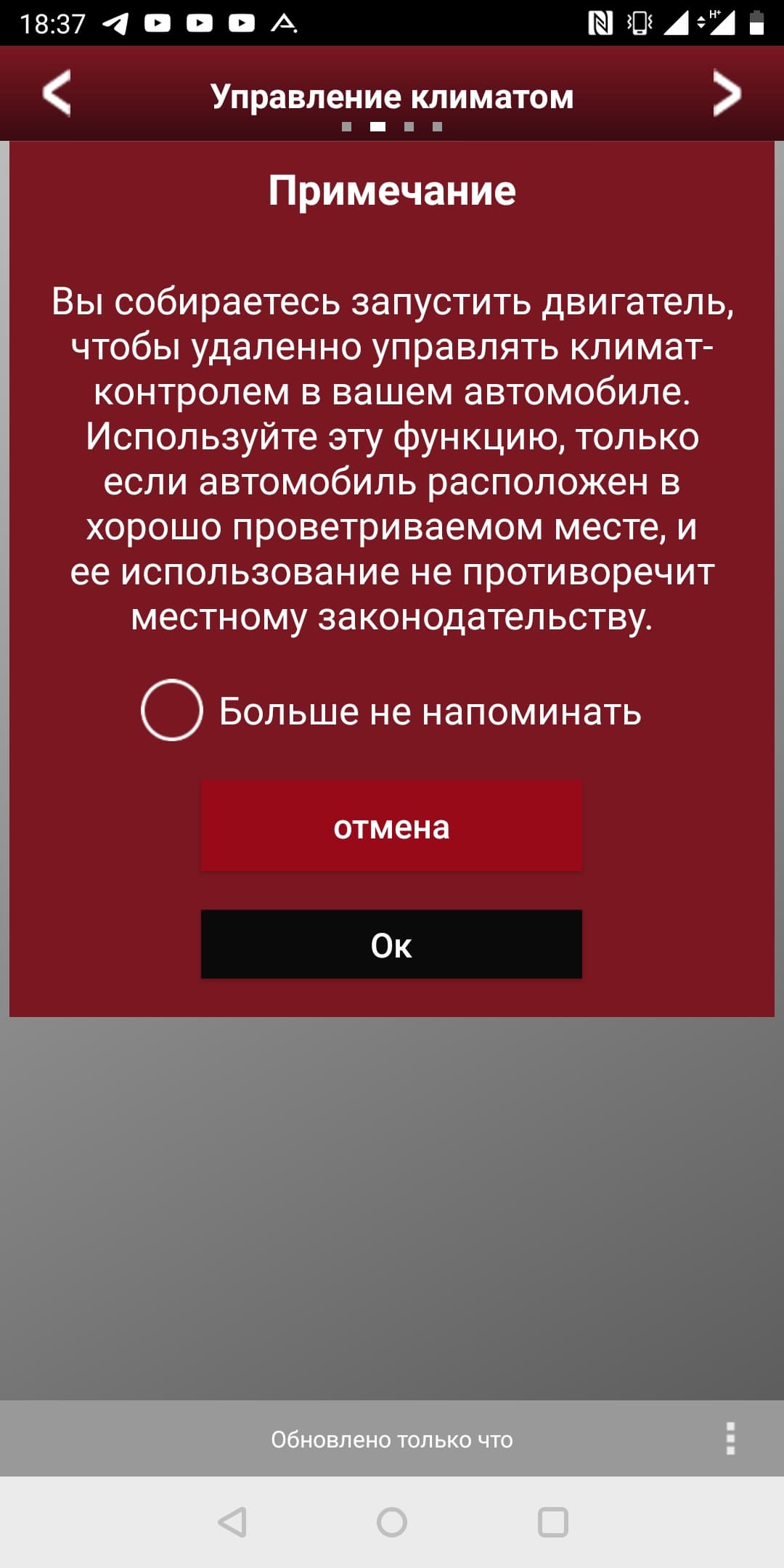The width and height of the screenshot is (784, 1568).
Task: Open the overflow menu near «Обновлено только что»
Action: tap(730, 1438)
